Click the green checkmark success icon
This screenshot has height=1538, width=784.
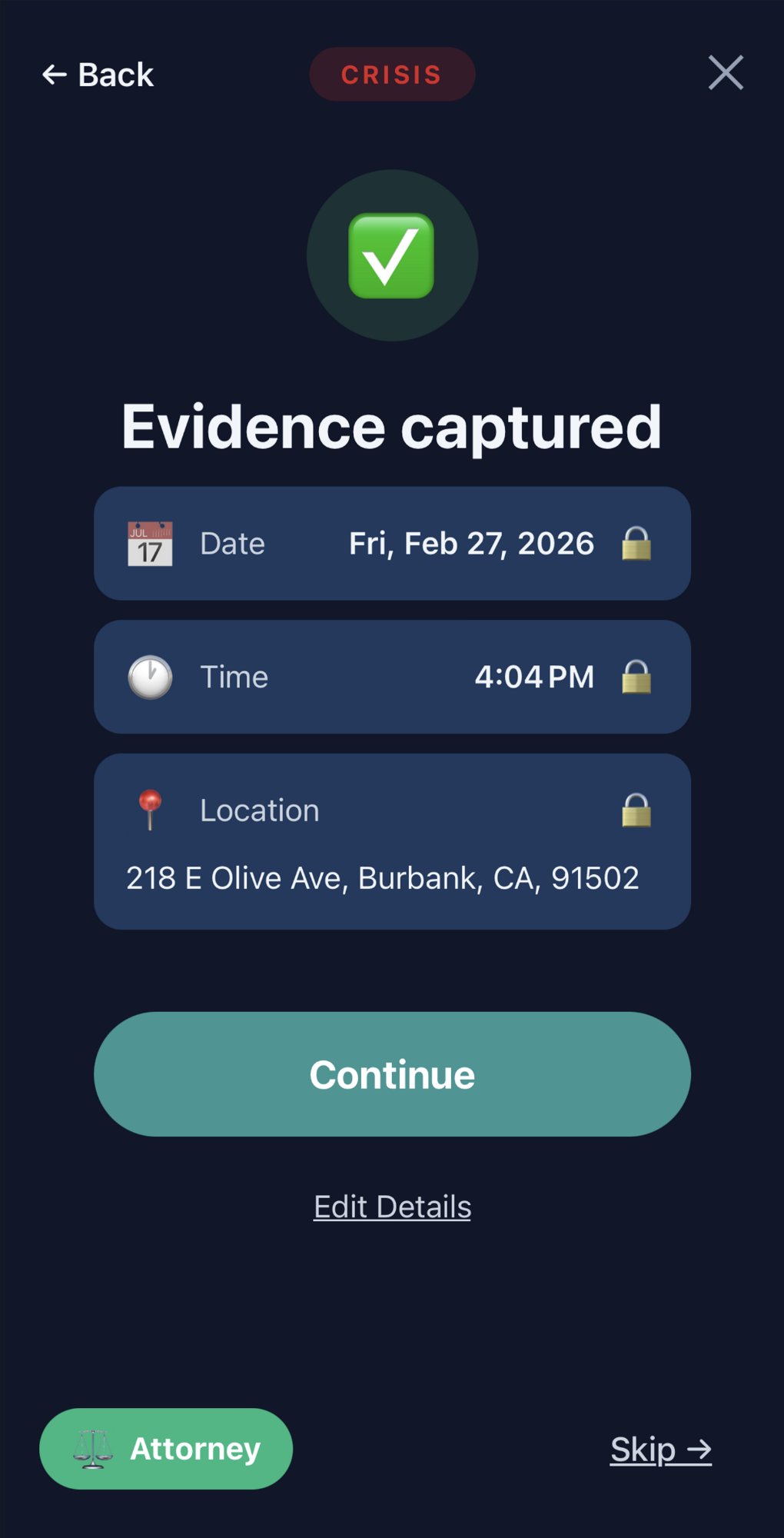click(x=392, y=255)
